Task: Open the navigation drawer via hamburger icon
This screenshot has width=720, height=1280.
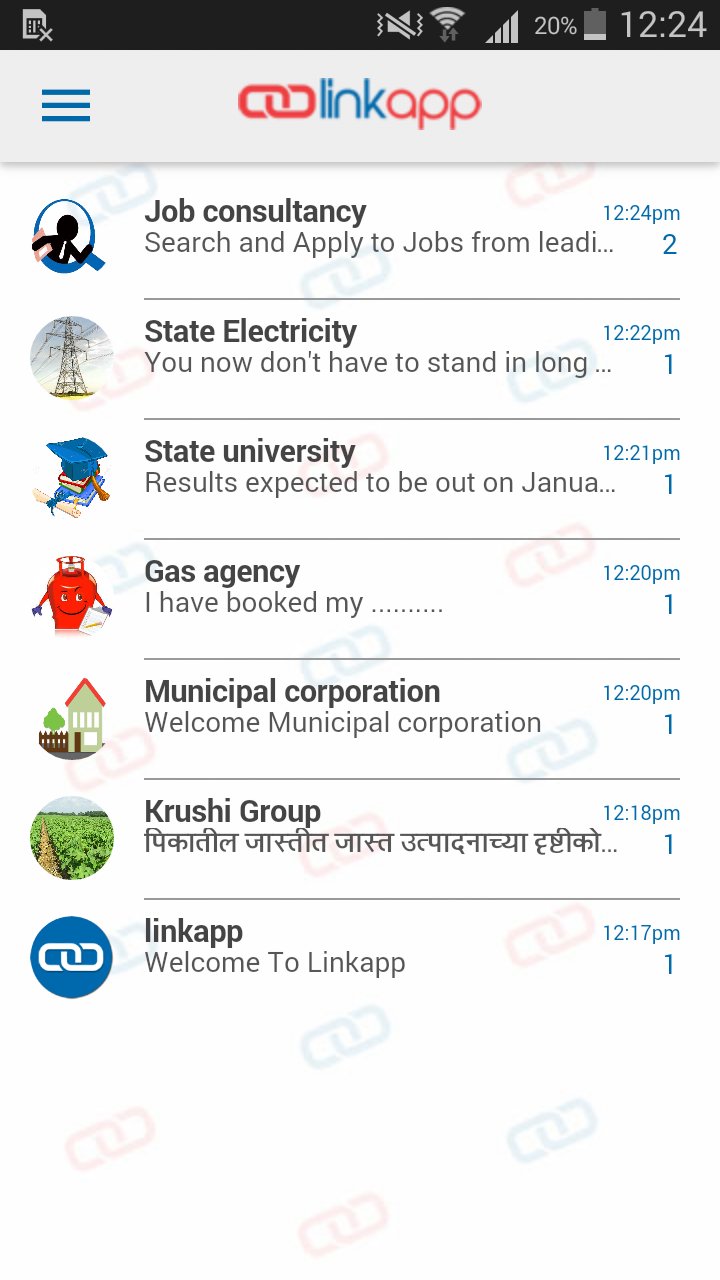Action: pos(65,105)
